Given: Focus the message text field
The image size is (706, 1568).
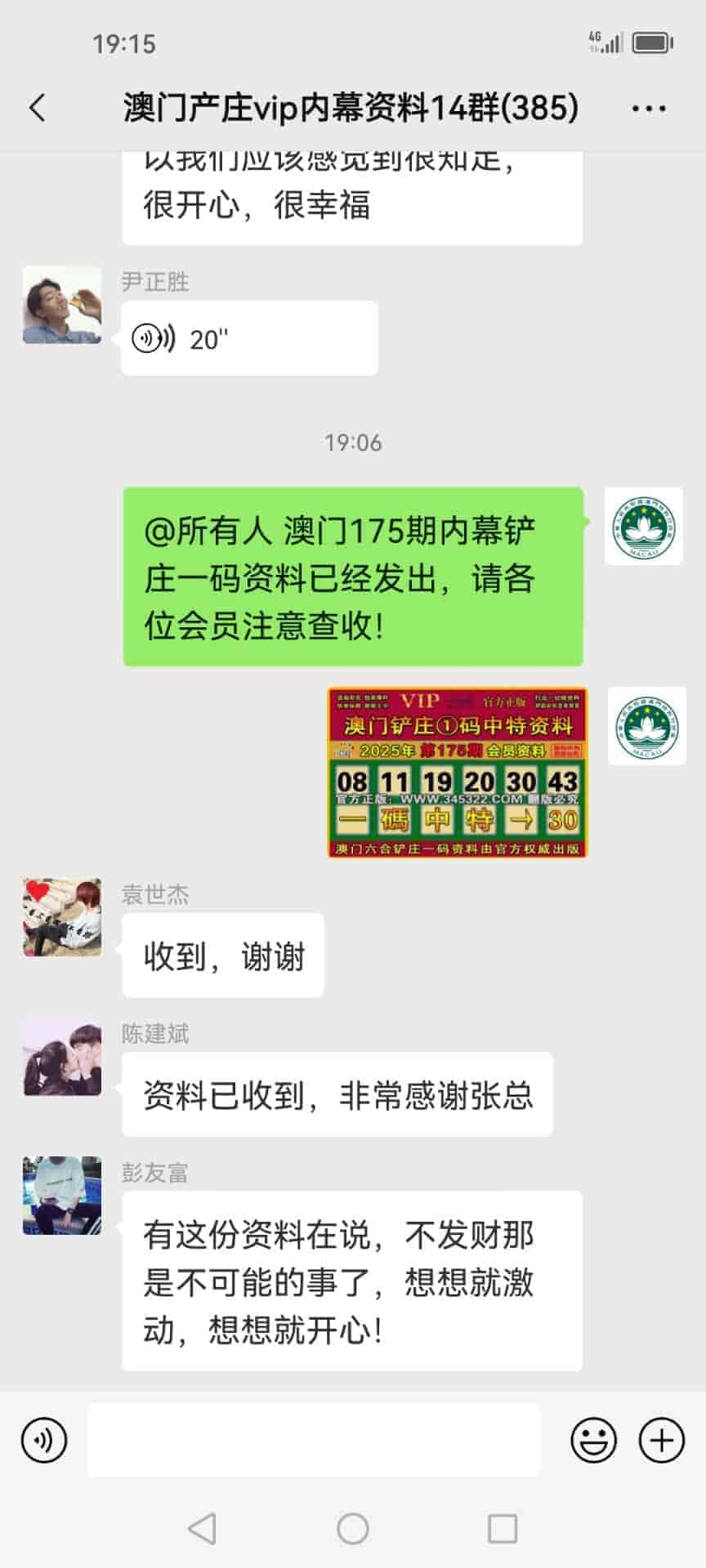Looking at the screenshot, I should (314, 1441).
